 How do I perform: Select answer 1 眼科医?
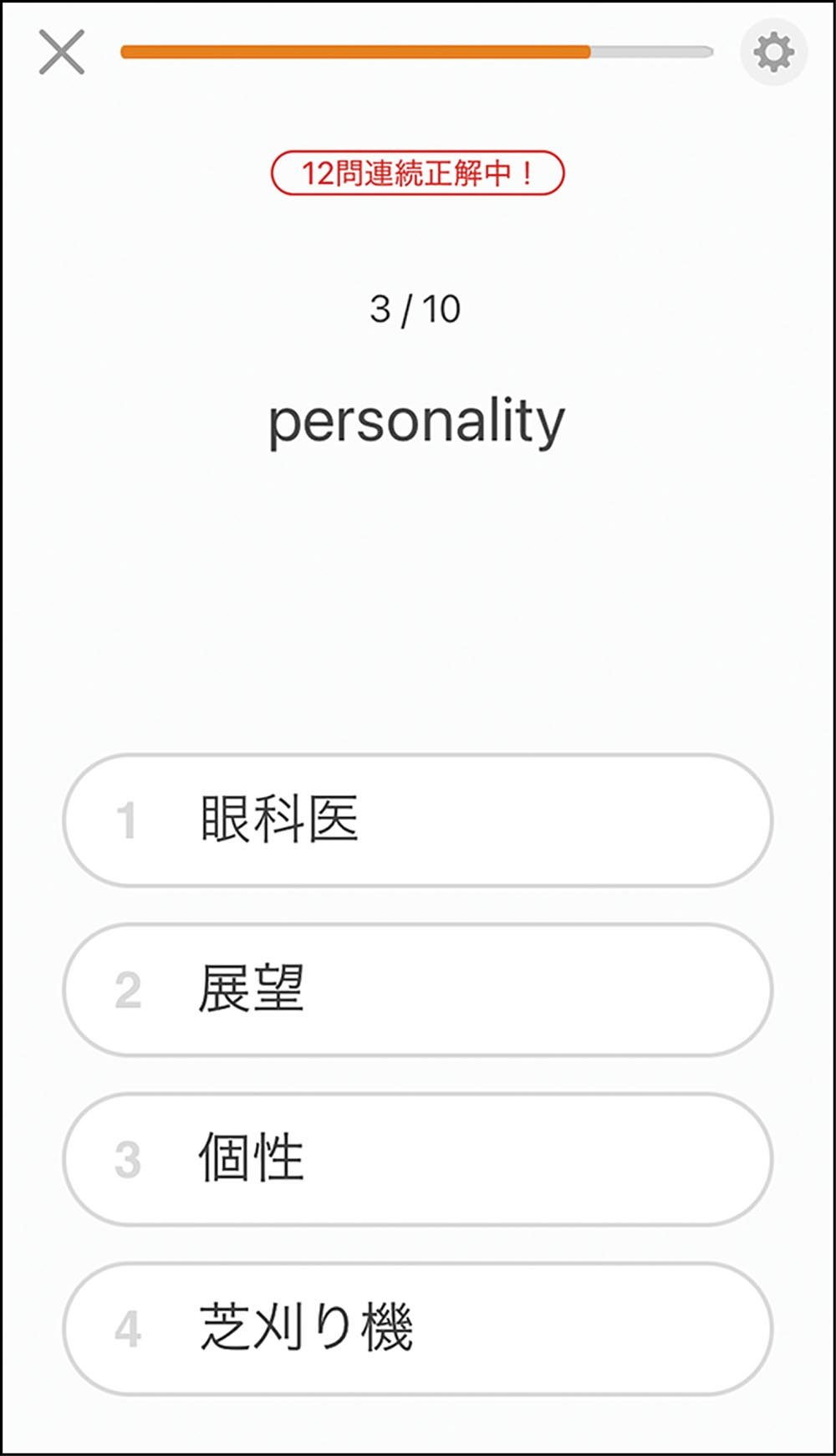[417, 820]
